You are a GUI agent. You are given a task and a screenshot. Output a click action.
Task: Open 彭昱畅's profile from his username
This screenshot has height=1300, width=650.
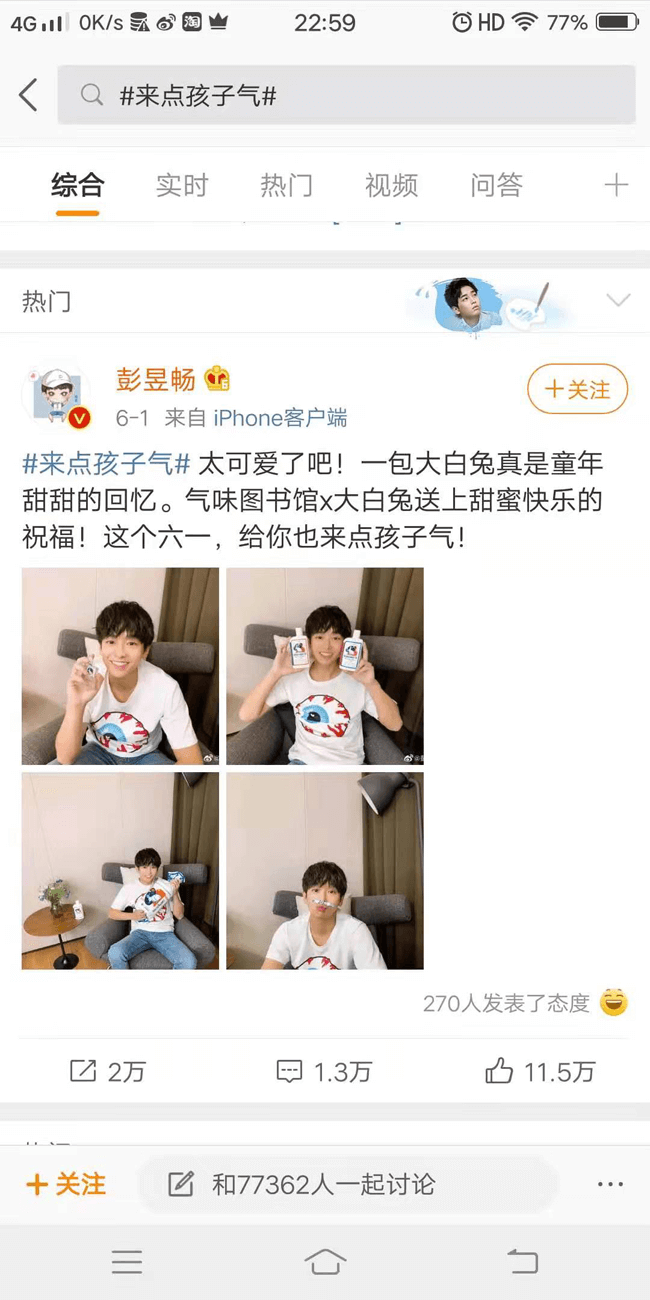click(156, 379)
